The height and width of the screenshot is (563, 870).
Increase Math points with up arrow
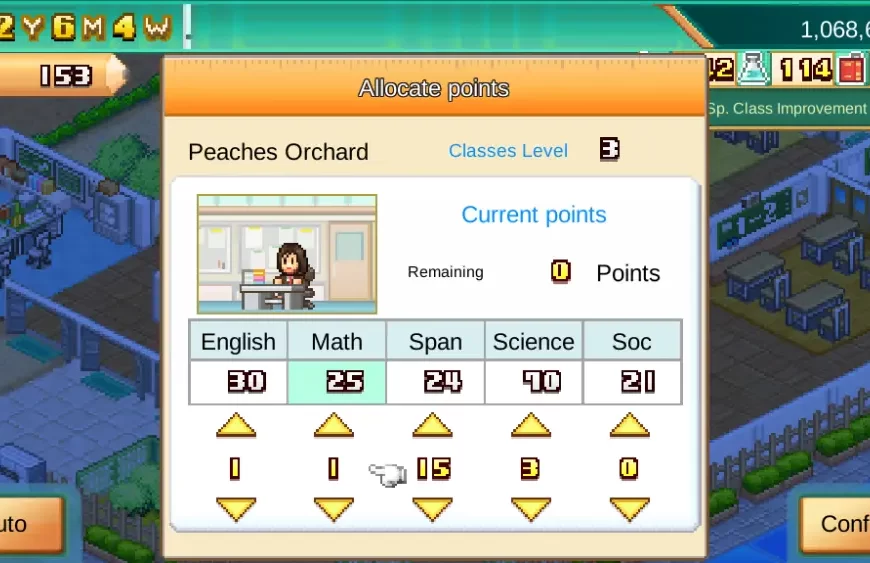(x=334, y=426)
